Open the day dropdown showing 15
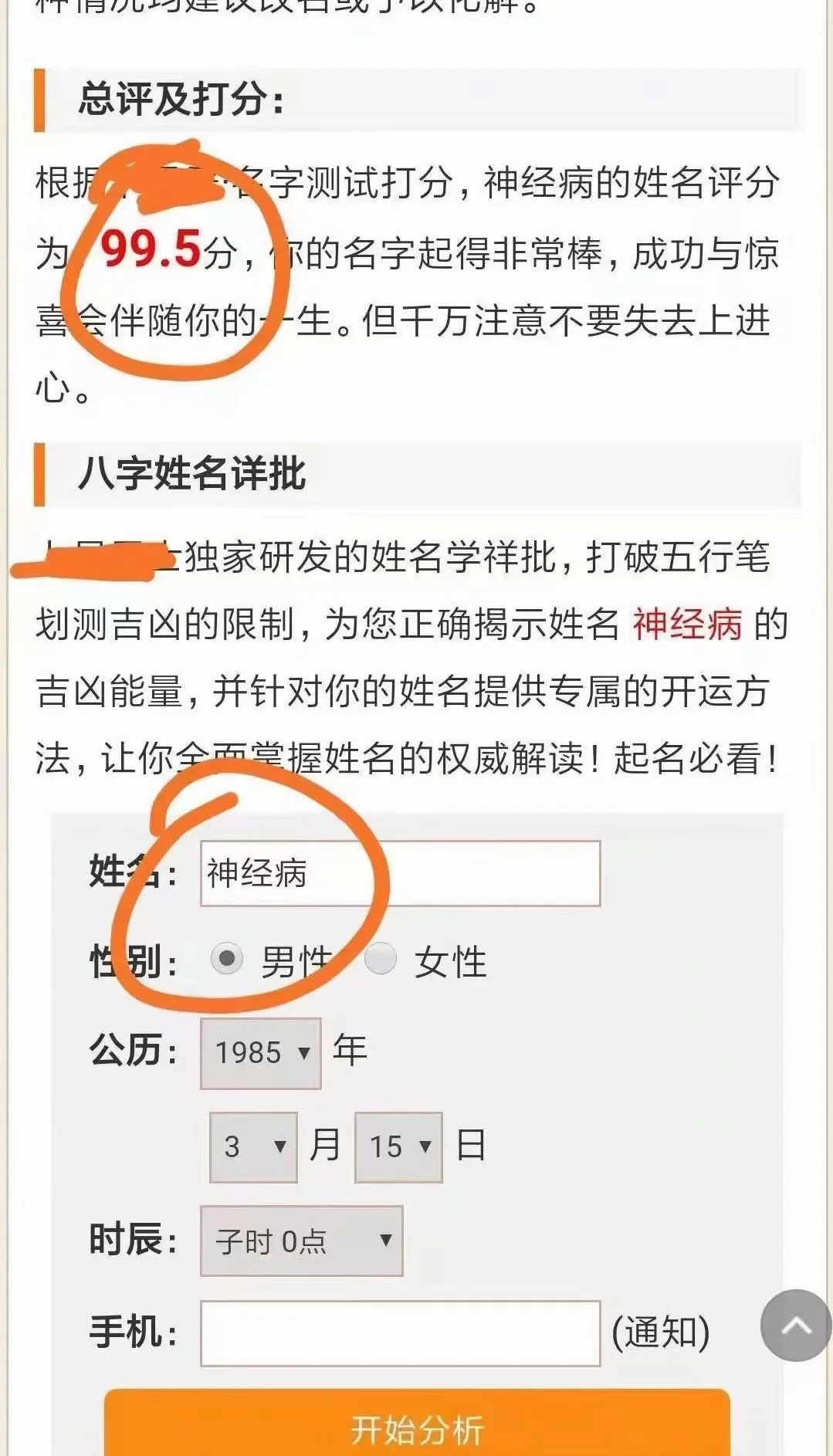833x1456 pixels. click(398, 1147)
